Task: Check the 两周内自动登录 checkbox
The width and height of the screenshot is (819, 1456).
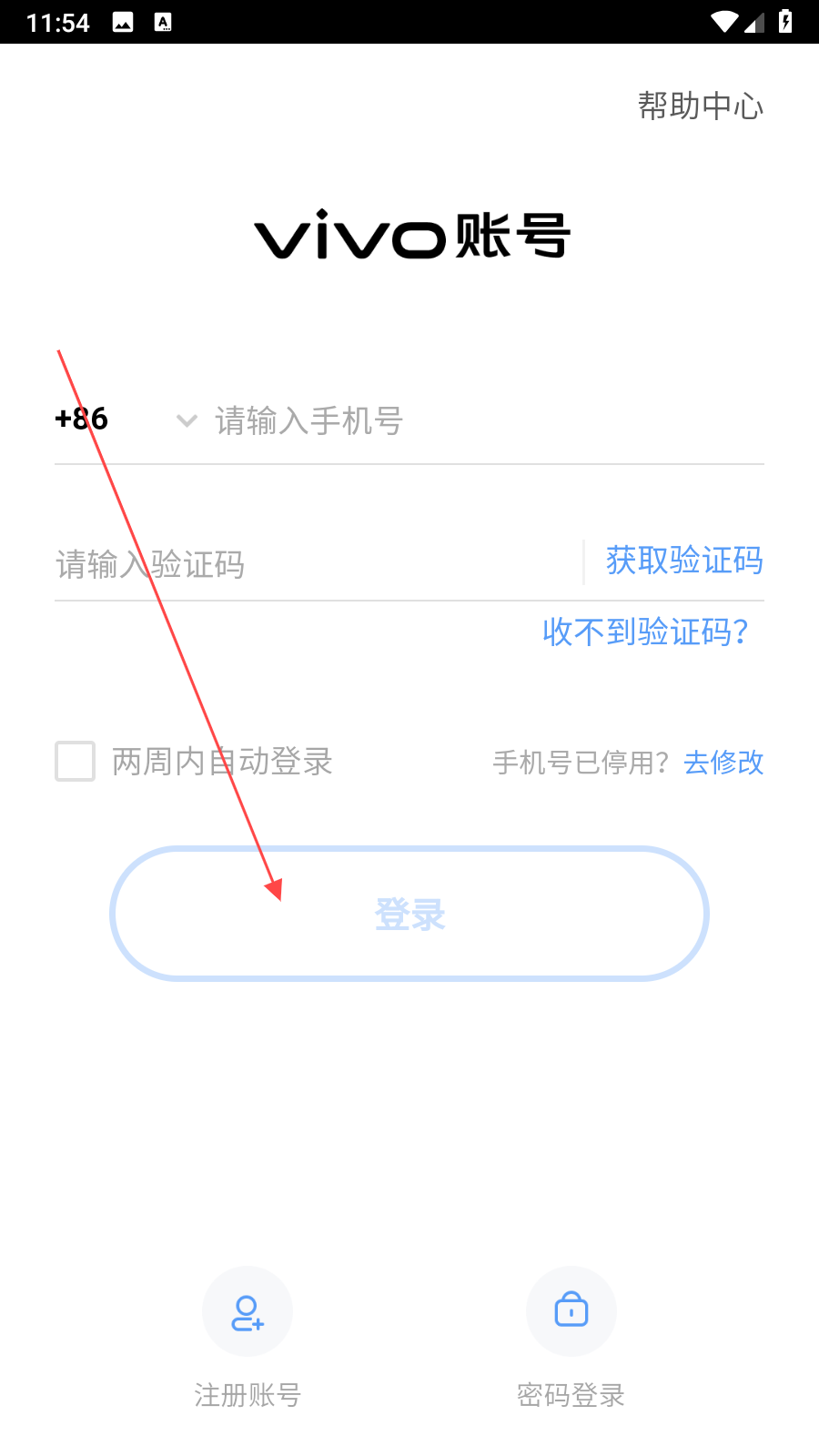Action: point(76,762)
